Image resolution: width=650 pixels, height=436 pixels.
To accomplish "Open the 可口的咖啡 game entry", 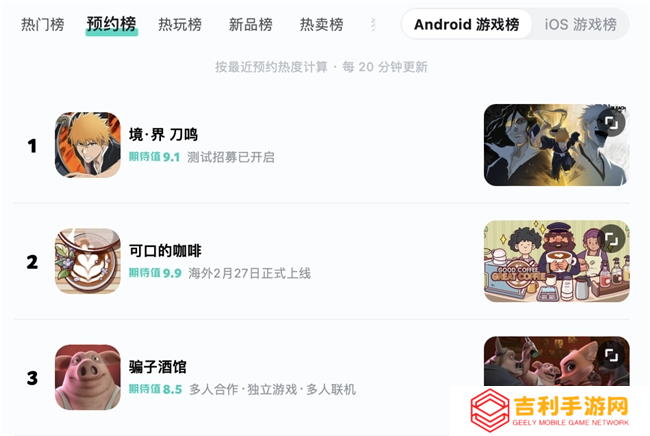I will 165,250.
